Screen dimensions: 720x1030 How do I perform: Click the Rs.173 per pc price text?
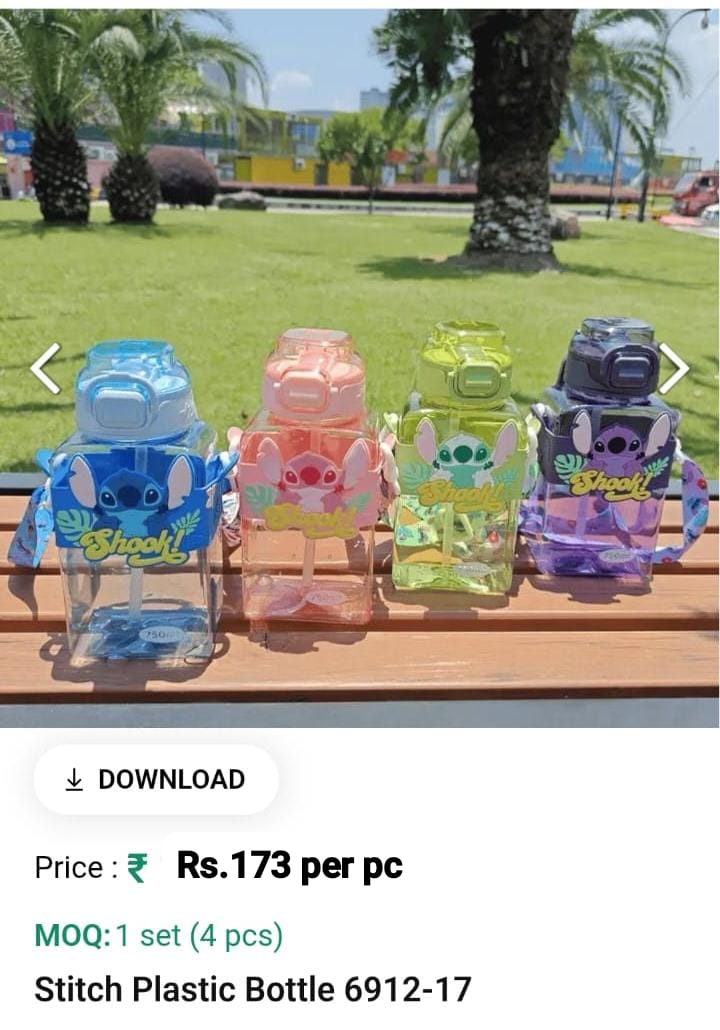pos(288,866)
